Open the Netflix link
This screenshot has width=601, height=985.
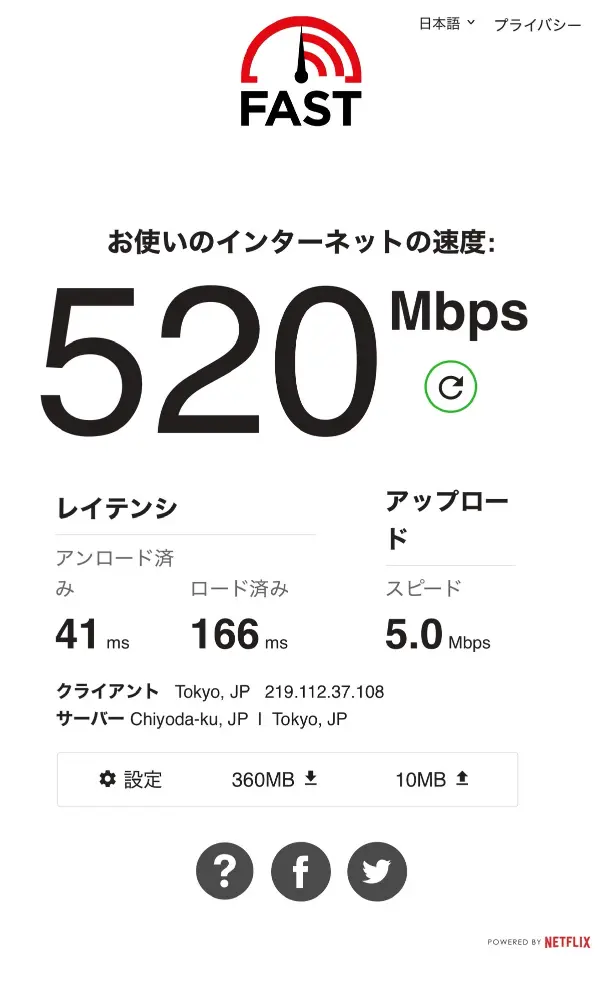coord(566,942)
